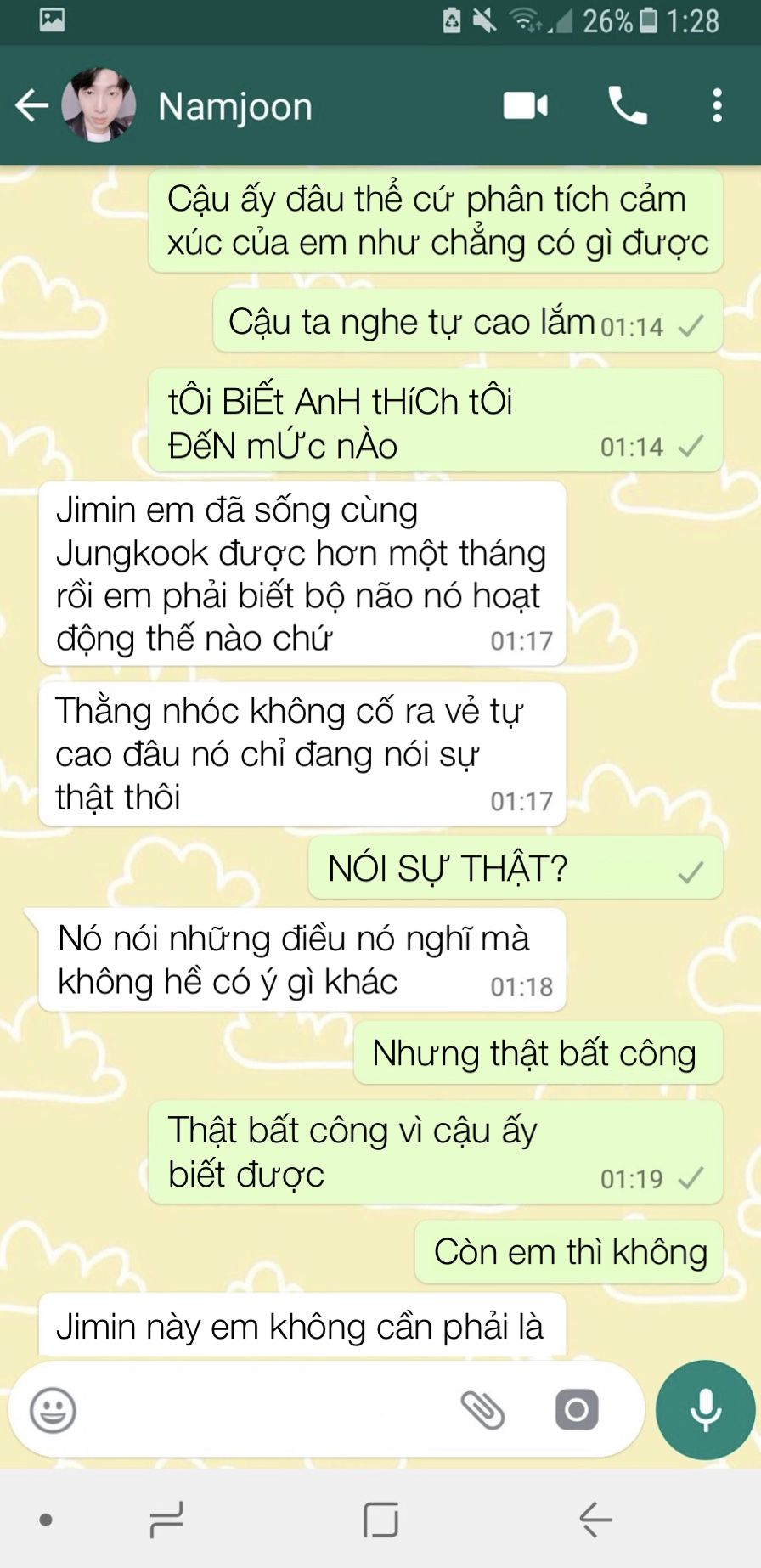Open Namjoon's contact info from the name
Image resolution: width=761 pixels, height=1568 pixels.
235,107
